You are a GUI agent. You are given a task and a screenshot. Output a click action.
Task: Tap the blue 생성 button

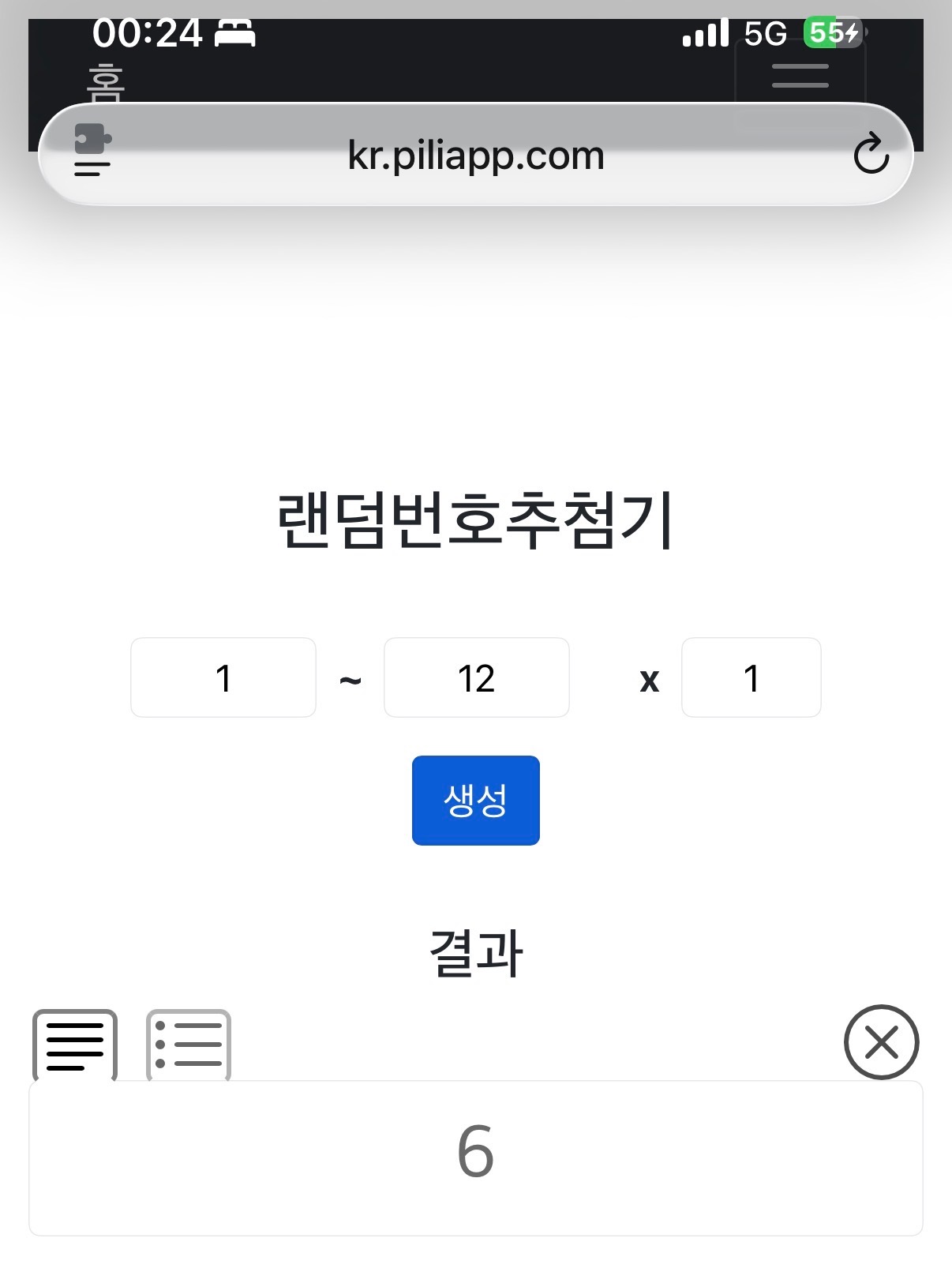(475, 801)
